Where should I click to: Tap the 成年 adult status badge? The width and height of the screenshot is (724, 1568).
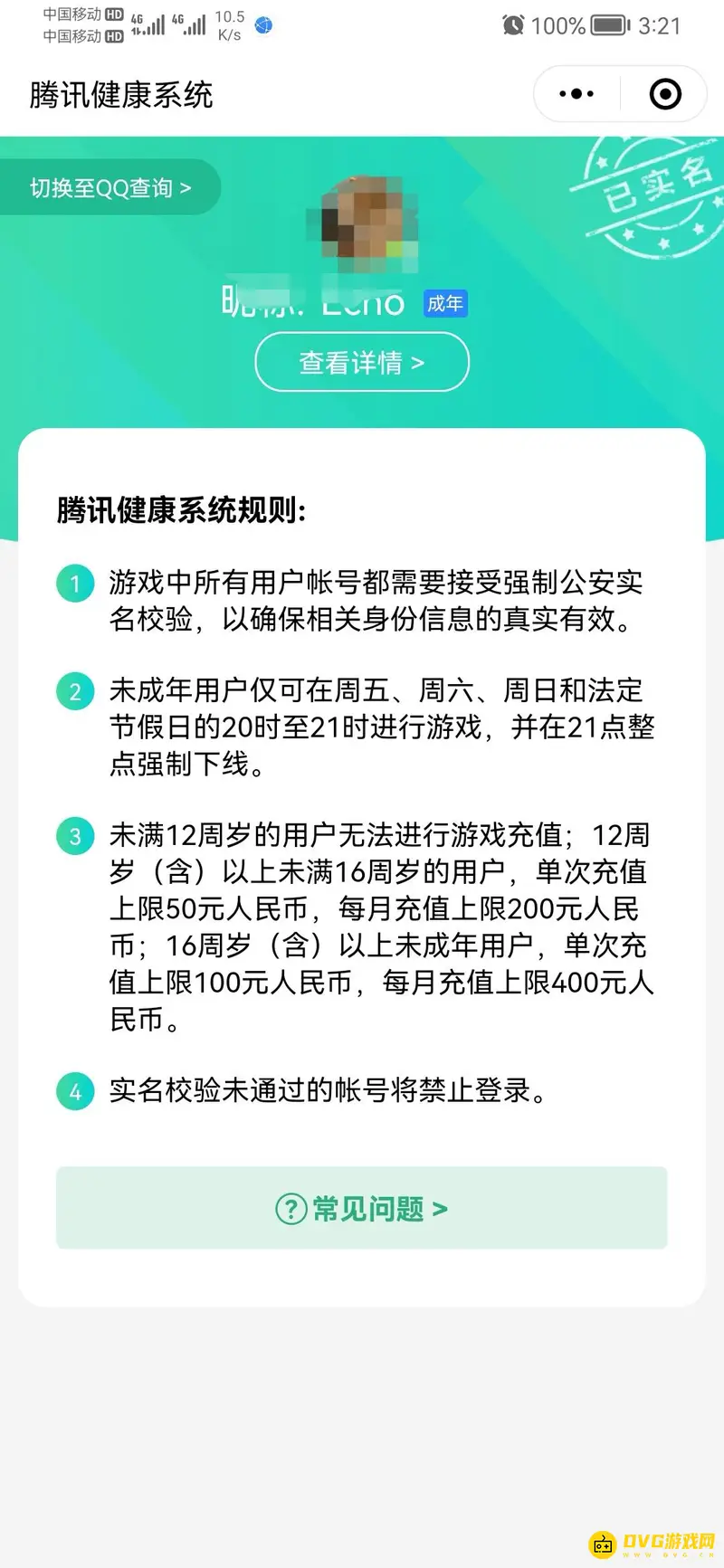(x=444, y=303)
